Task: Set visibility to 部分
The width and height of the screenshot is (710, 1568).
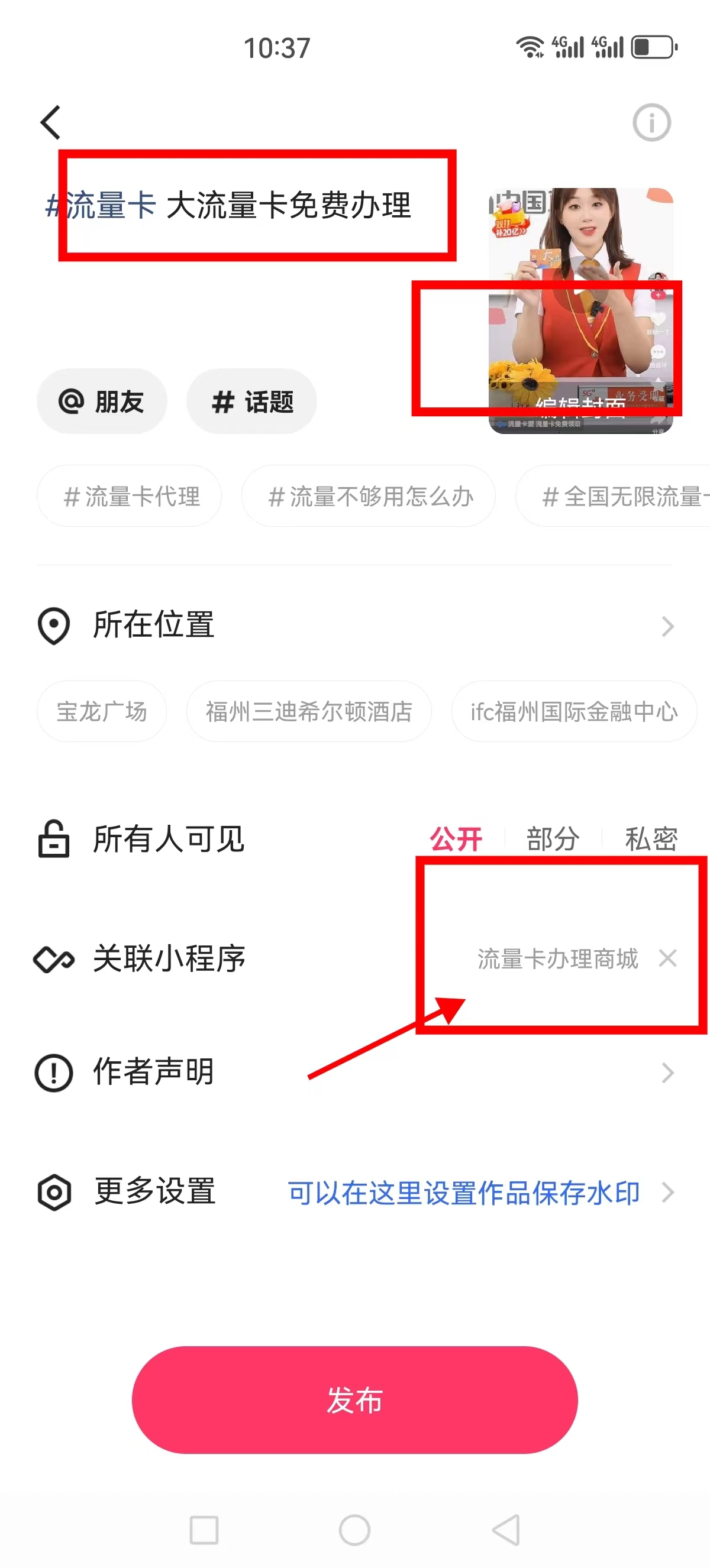Action: click(552, 840)
